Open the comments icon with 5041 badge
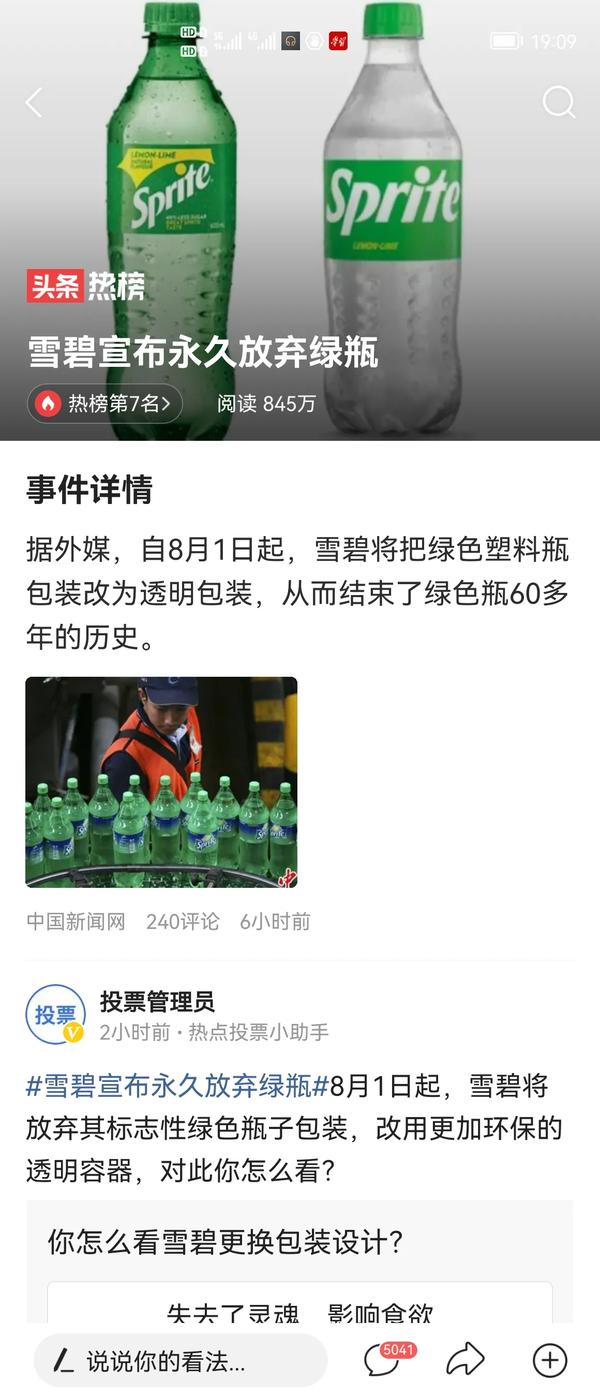The height and width of the screenshot is (1397, 600). (x=383, y=1359)
